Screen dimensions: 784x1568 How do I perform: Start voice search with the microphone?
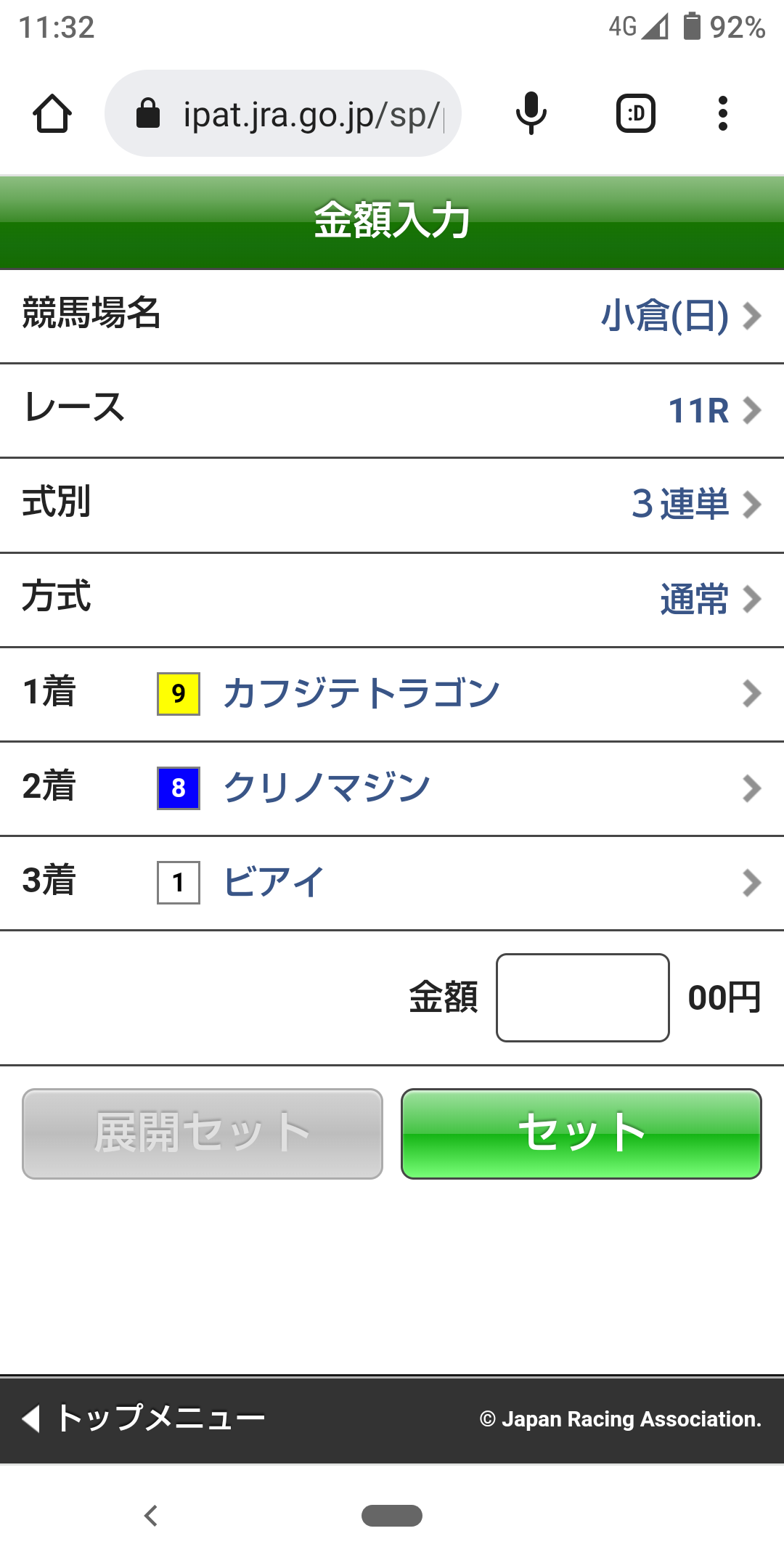click(531, 114)
